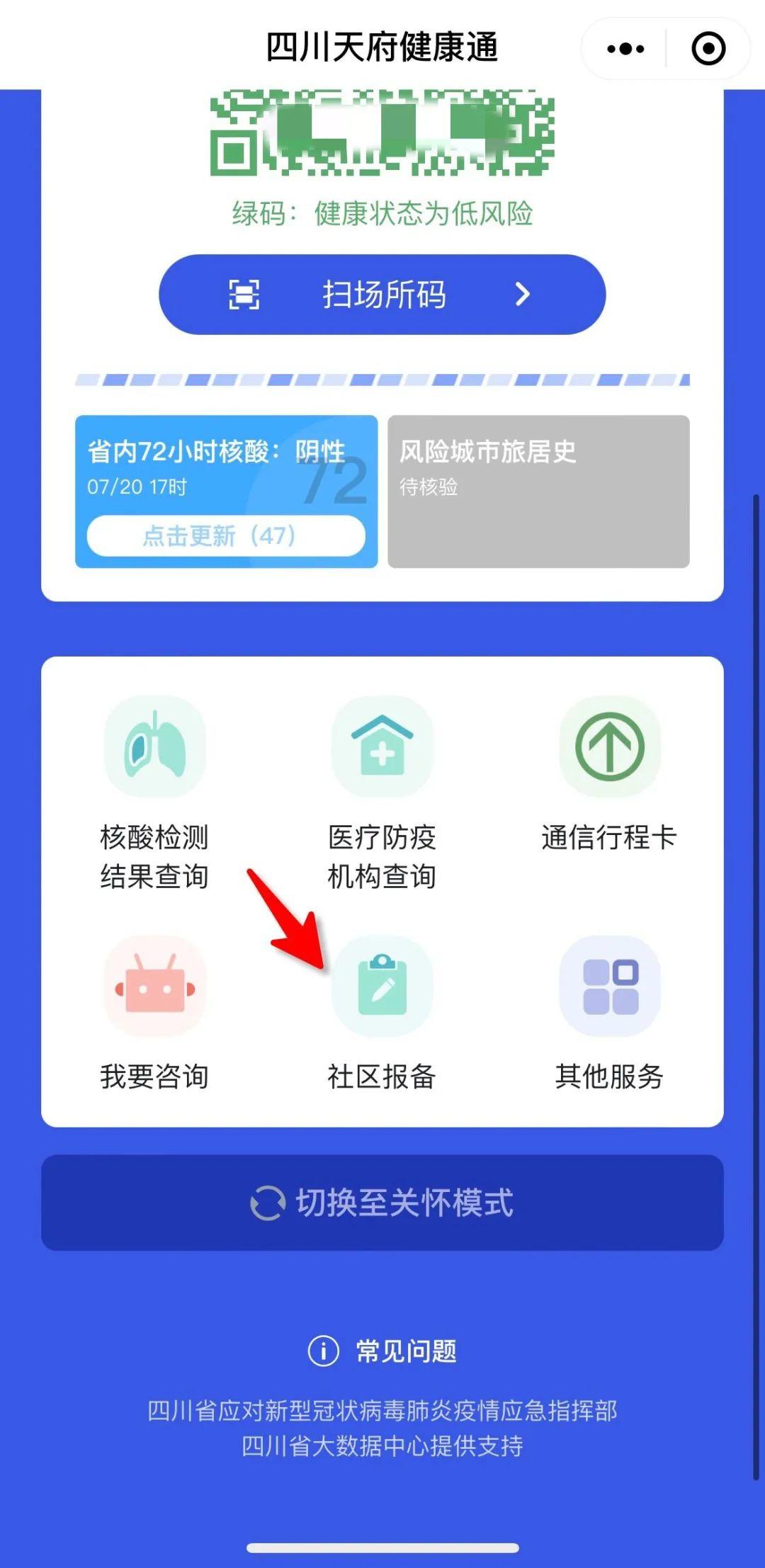View 常见问题 FAQ
Image resolution: width=765 pixels, height=1568 pixels.
point(382,1351)
